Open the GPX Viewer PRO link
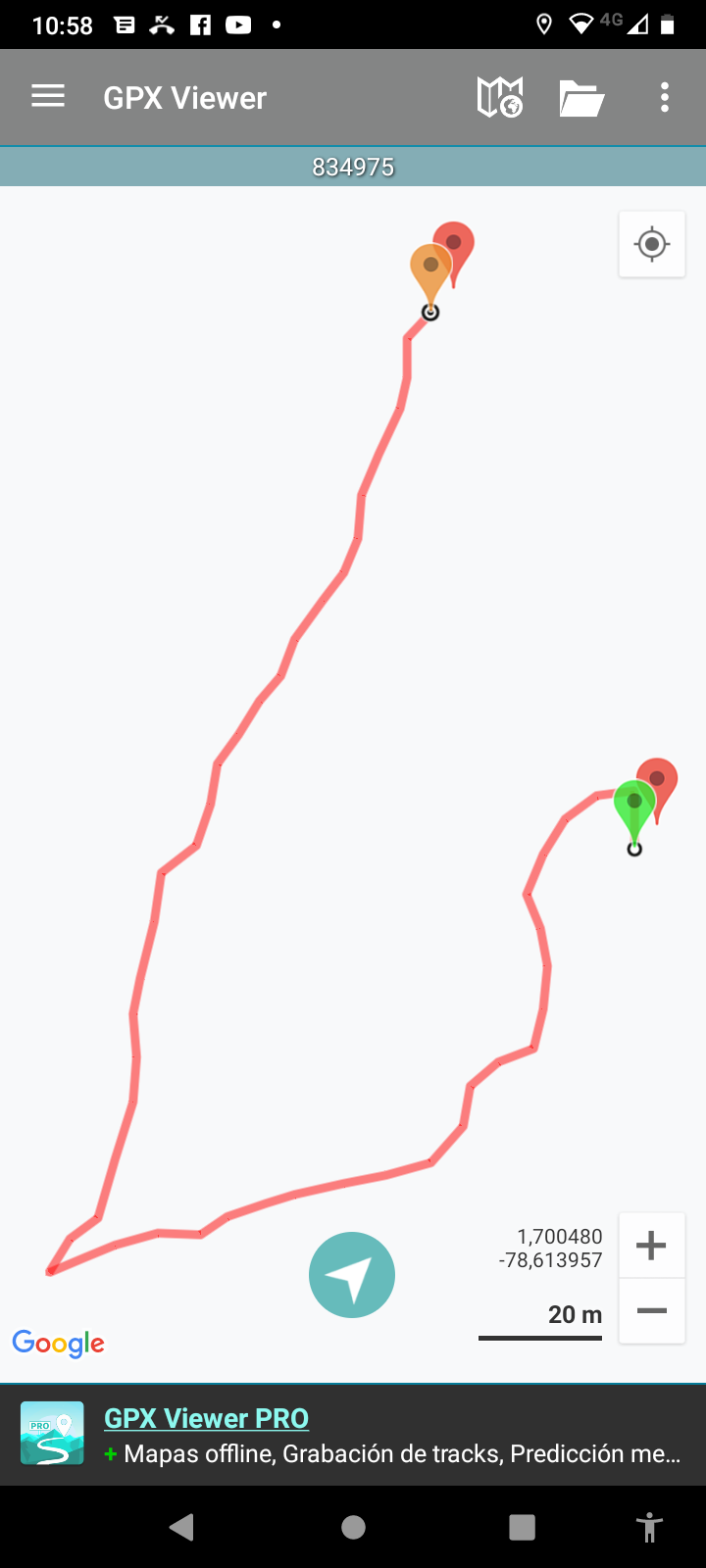The height and width of the screenshot is (1568, 706). click(206, 1418)
